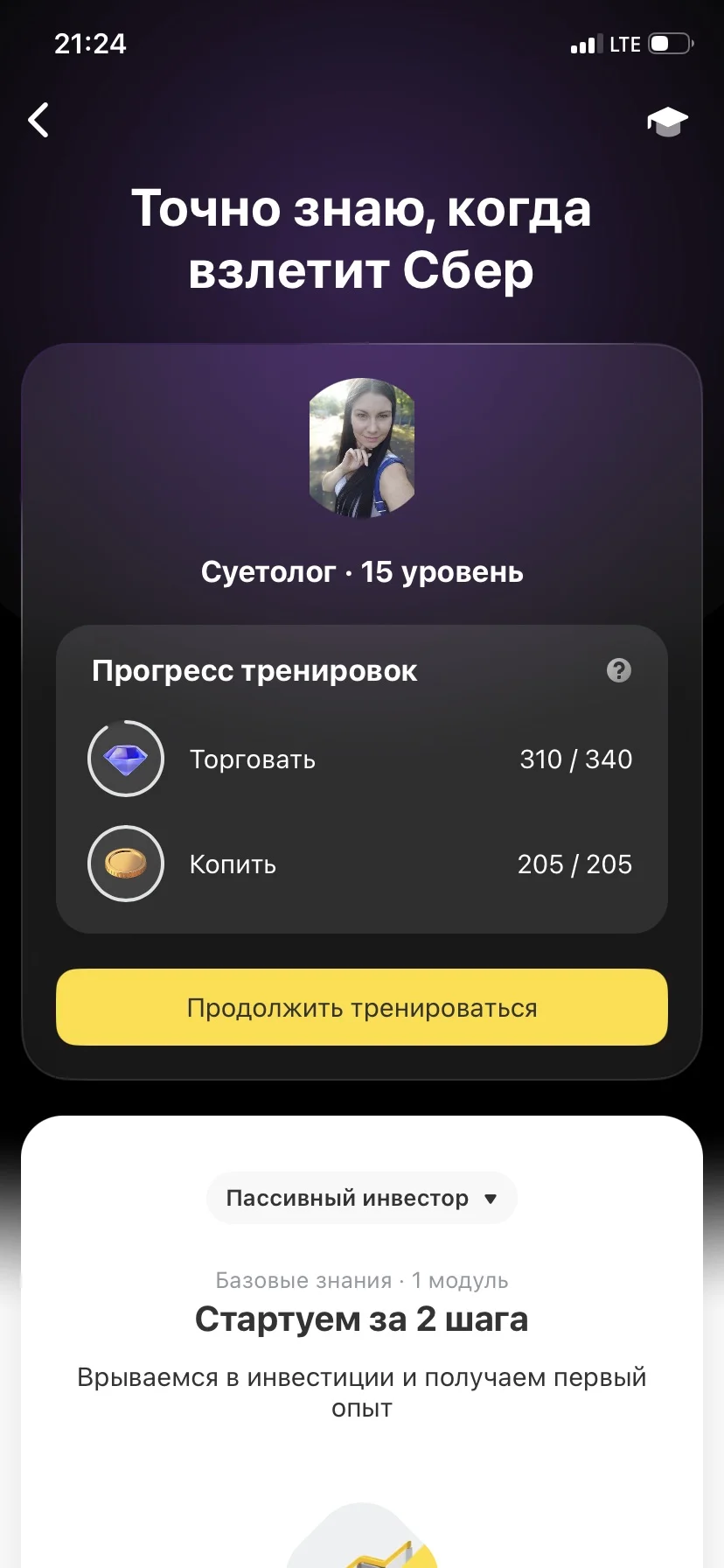Expand the Пассивный инвестор dropdown
The image size is (724, 1568).
click(362, 1198)
